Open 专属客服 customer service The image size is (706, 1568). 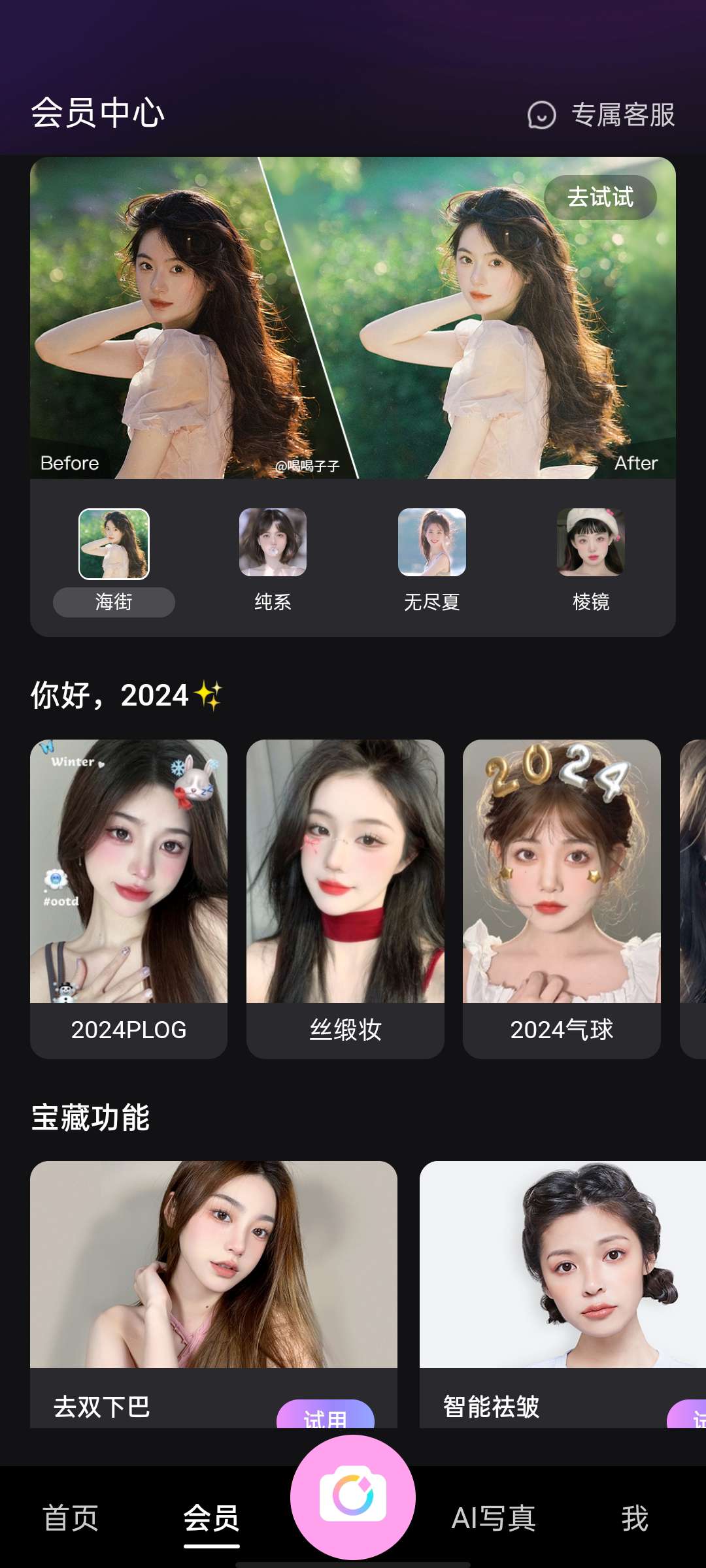click(x=601, y=115)
